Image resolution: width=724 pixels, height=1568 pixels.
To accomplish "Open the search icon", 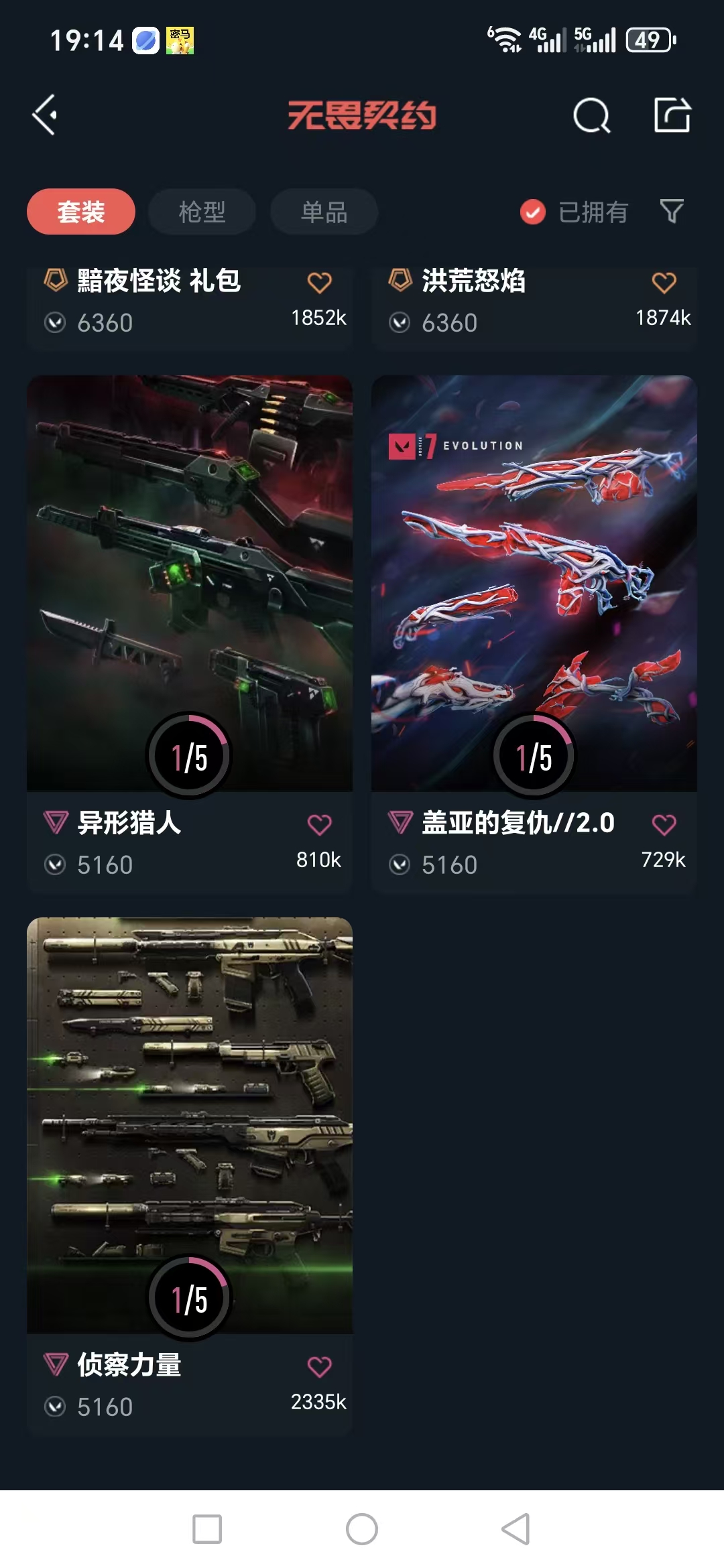I will [x=591, y=116].
